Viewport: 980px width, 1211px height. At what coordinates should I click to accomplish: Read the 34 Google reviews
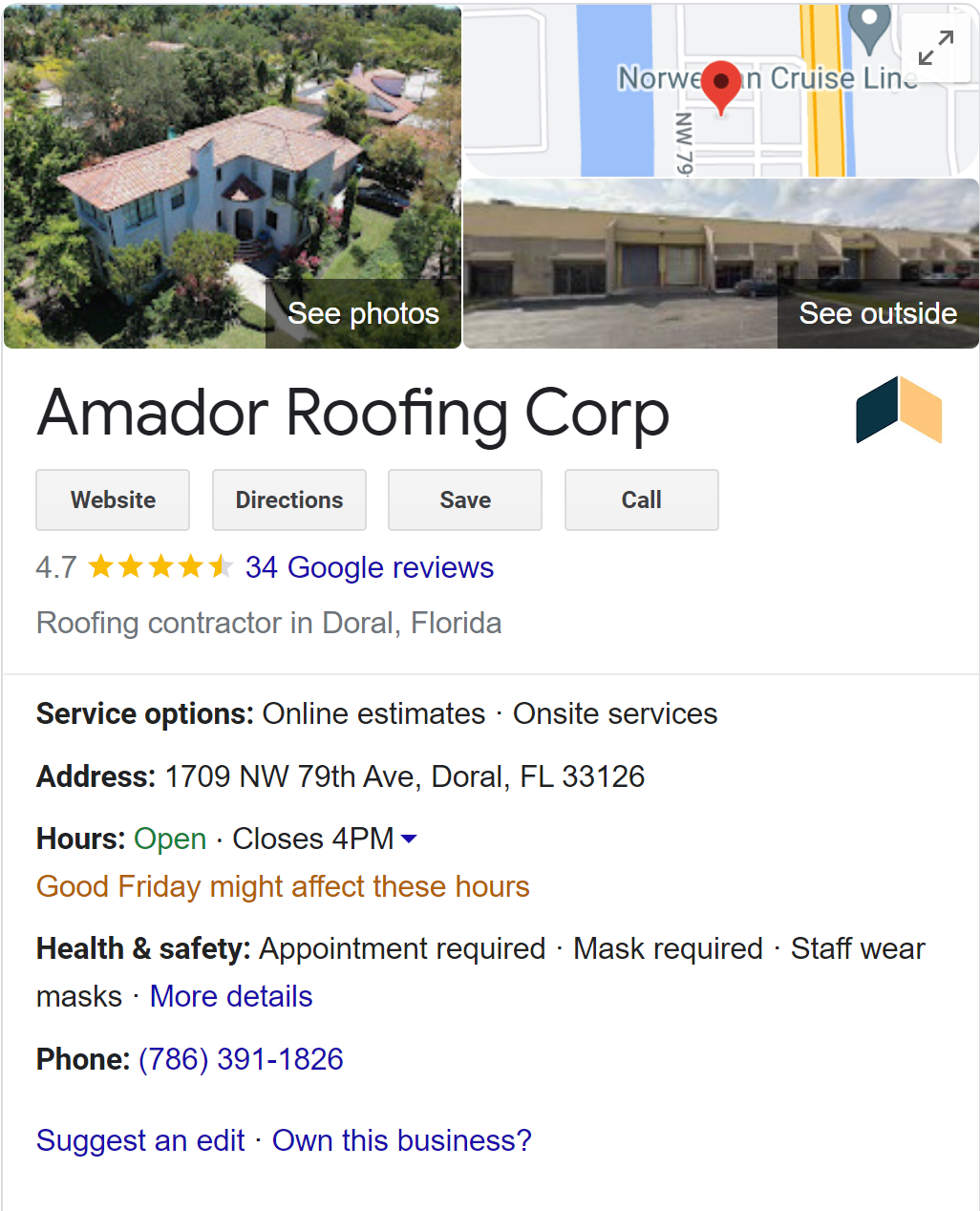[369, 567]
